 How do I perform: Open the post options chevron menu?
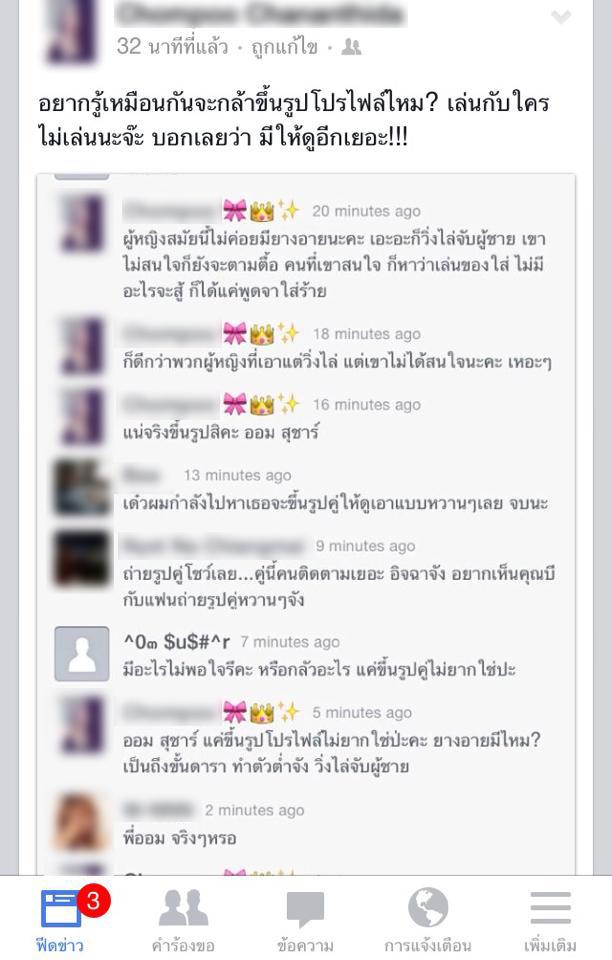point(561,18)
